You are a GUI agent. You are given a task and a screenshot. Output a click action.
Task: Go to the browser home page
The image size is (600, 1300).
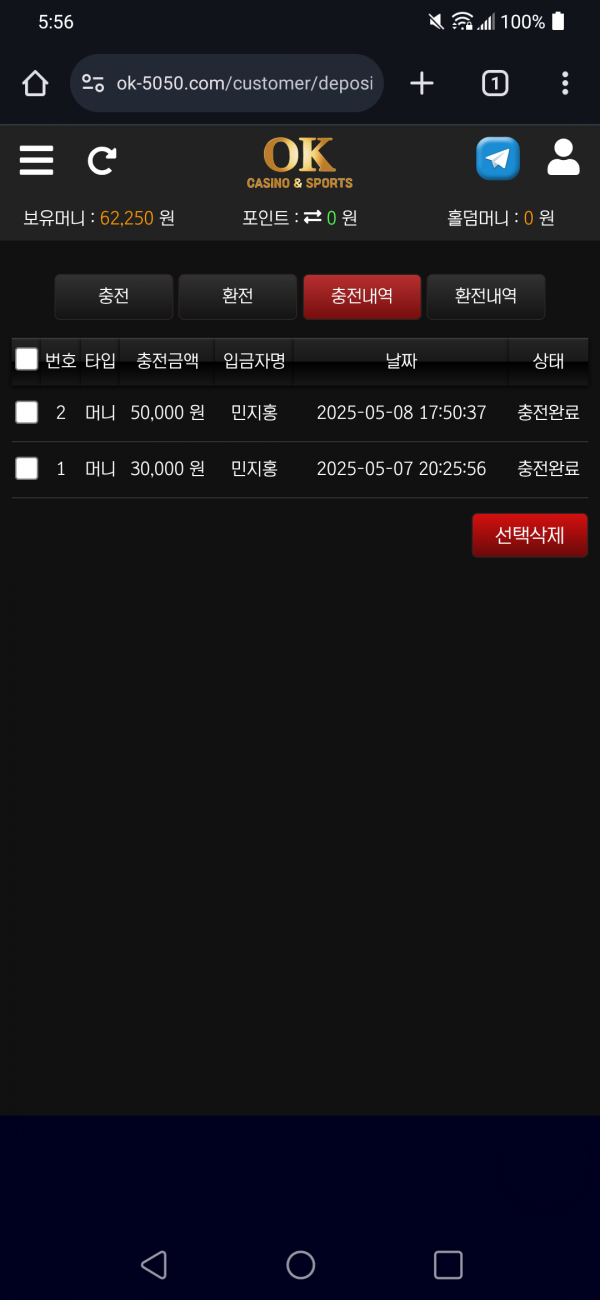tap(35, 83)
